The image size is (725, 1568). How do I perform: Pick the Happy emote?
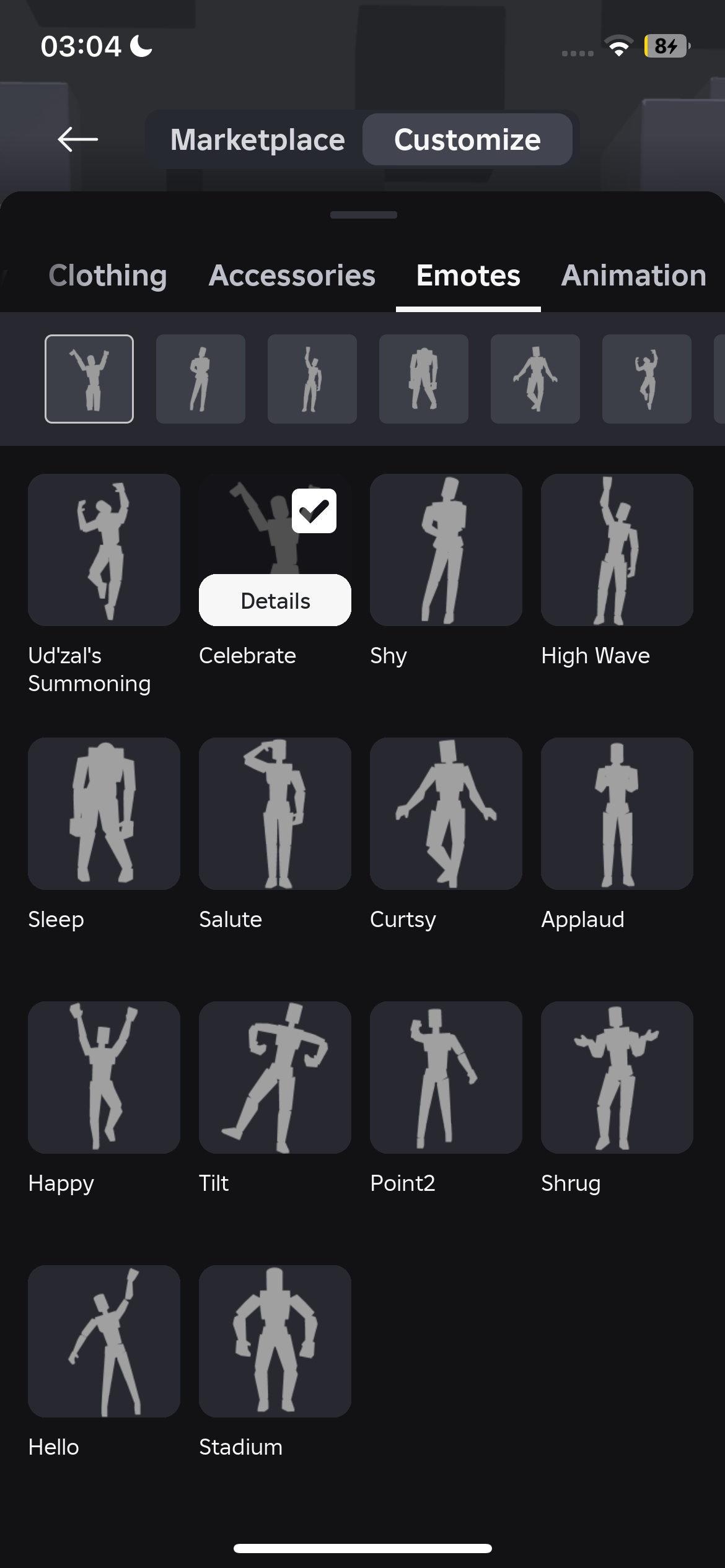(104, 1078)
